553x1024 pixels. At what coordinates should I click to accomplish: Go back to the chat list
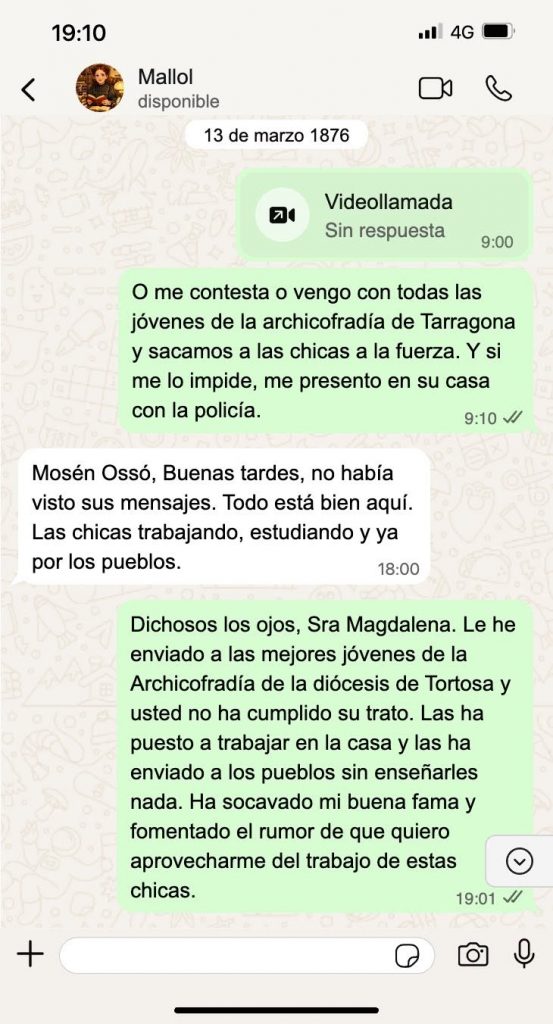pos(28,89)
